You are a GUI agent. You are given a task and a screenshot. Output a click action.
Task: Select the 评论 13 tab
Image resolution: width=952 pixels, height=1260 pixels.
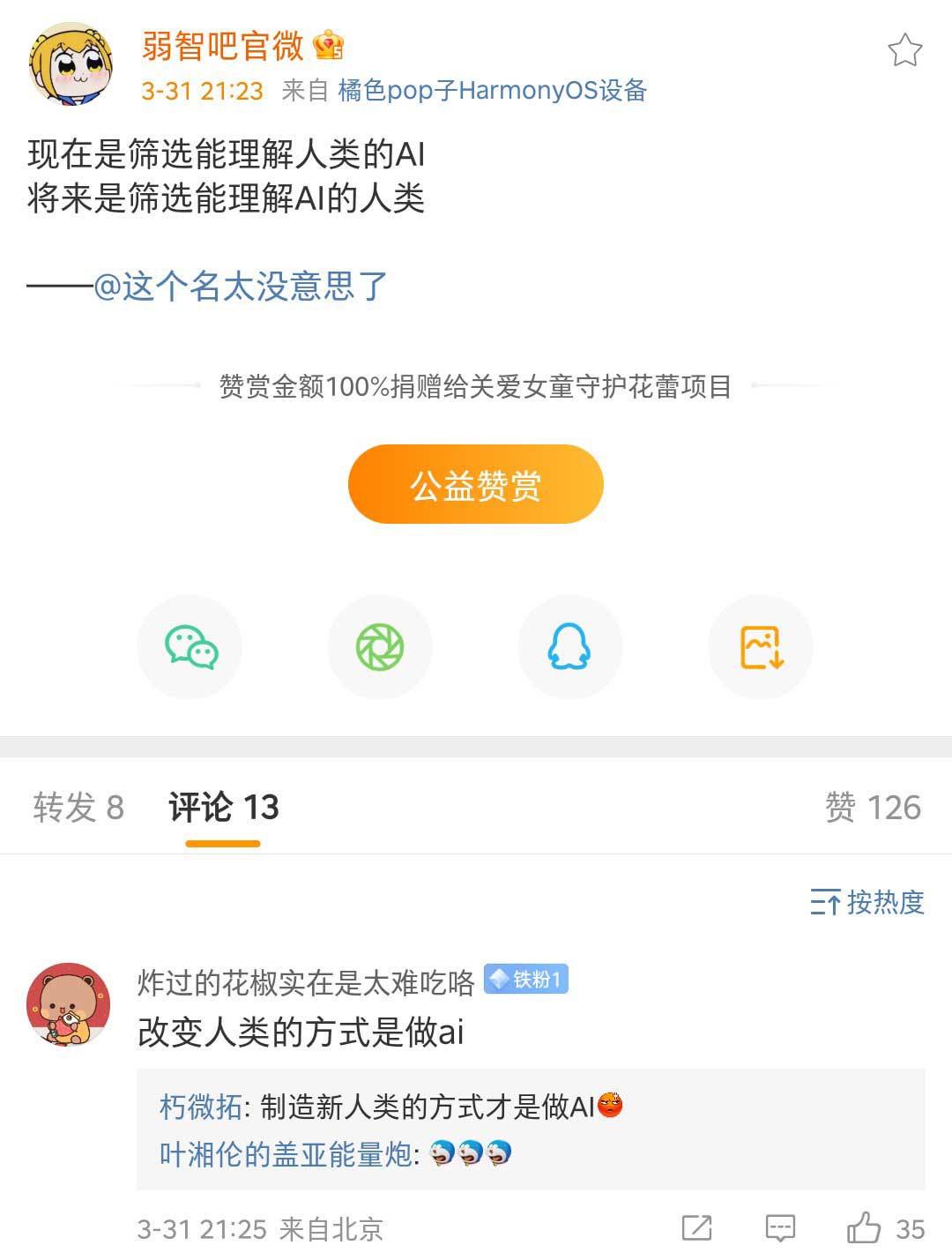pyautogui.click(x=223, y=807)
